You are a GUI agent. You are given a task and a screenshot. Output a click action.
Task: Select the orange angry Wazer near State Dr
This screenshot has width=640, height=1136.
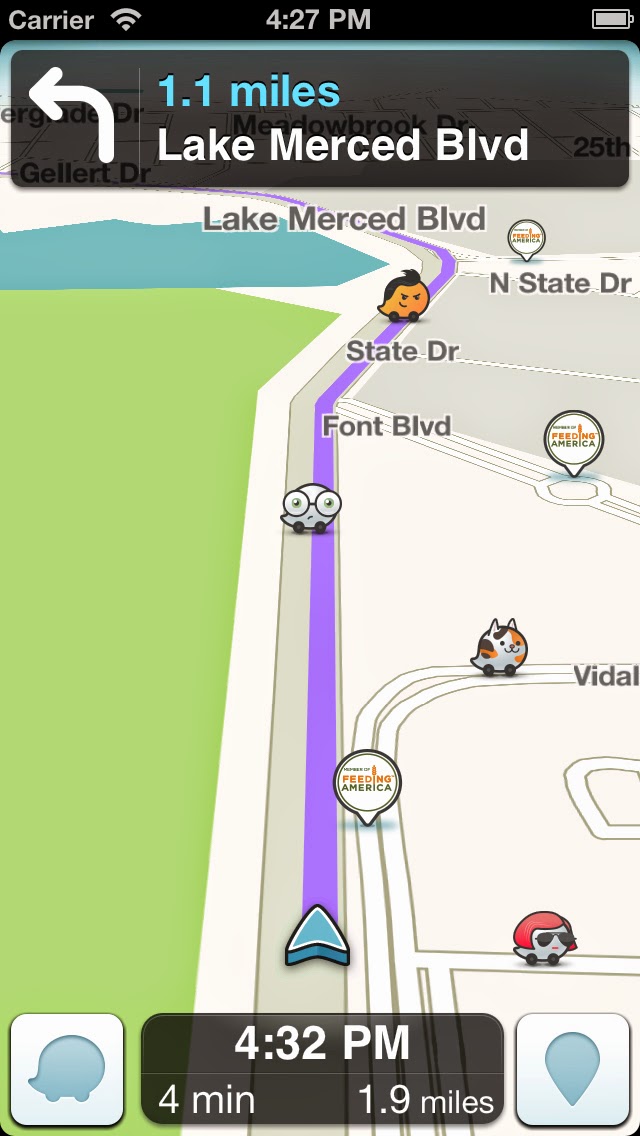click(404, 295)
